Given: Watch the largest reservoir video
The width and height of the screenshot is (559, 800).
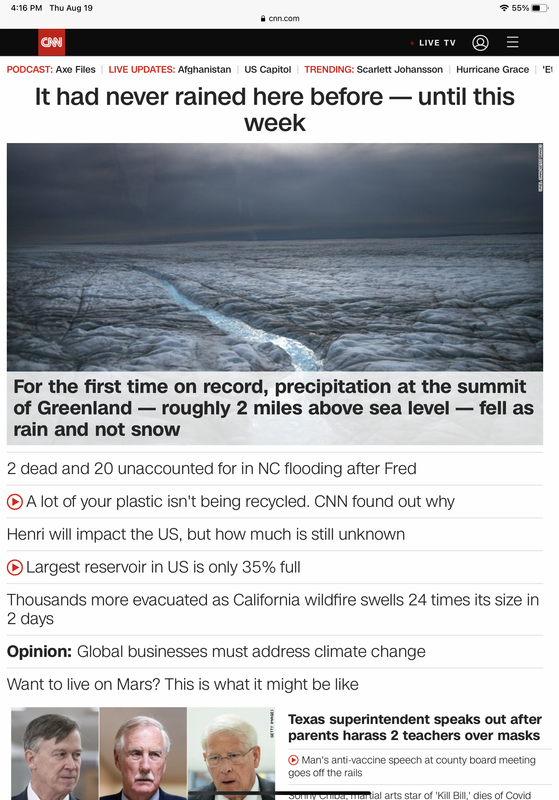Looking at the screenshot, I should point(154,567).
